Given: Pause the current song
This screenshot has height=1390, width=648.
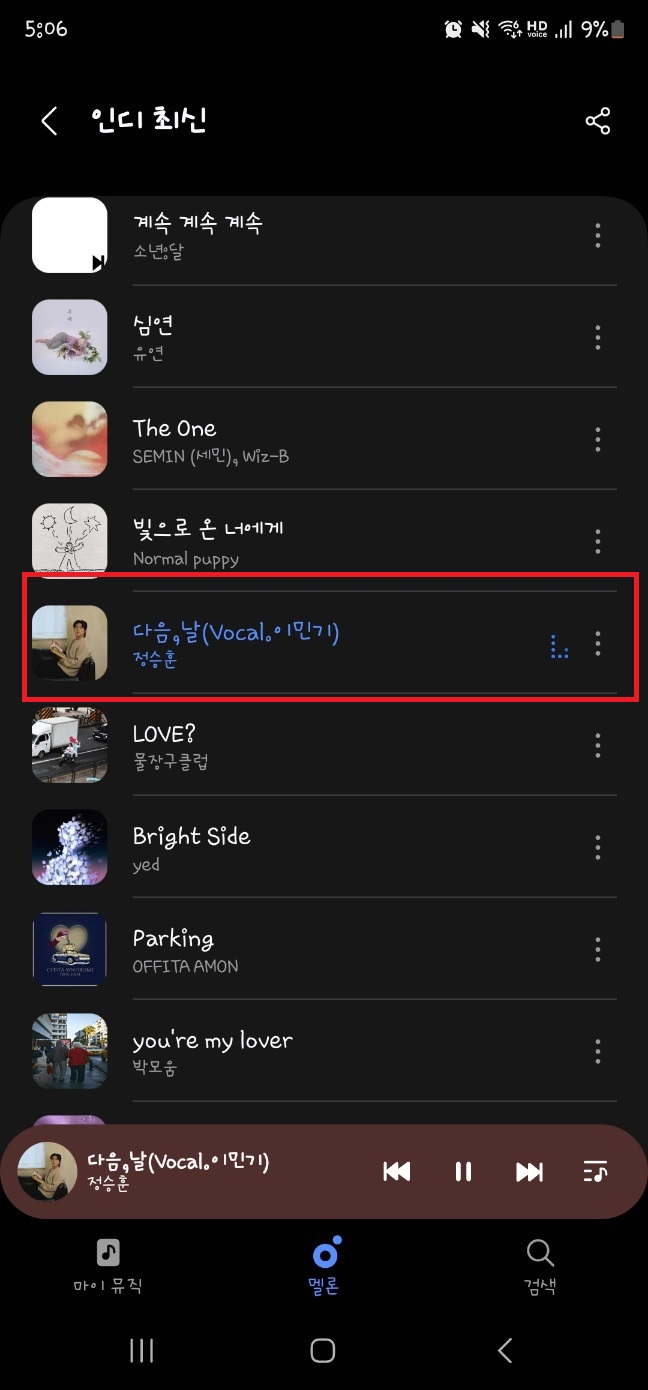Looking at the screenshot, I should click(x=463, y=1172).
